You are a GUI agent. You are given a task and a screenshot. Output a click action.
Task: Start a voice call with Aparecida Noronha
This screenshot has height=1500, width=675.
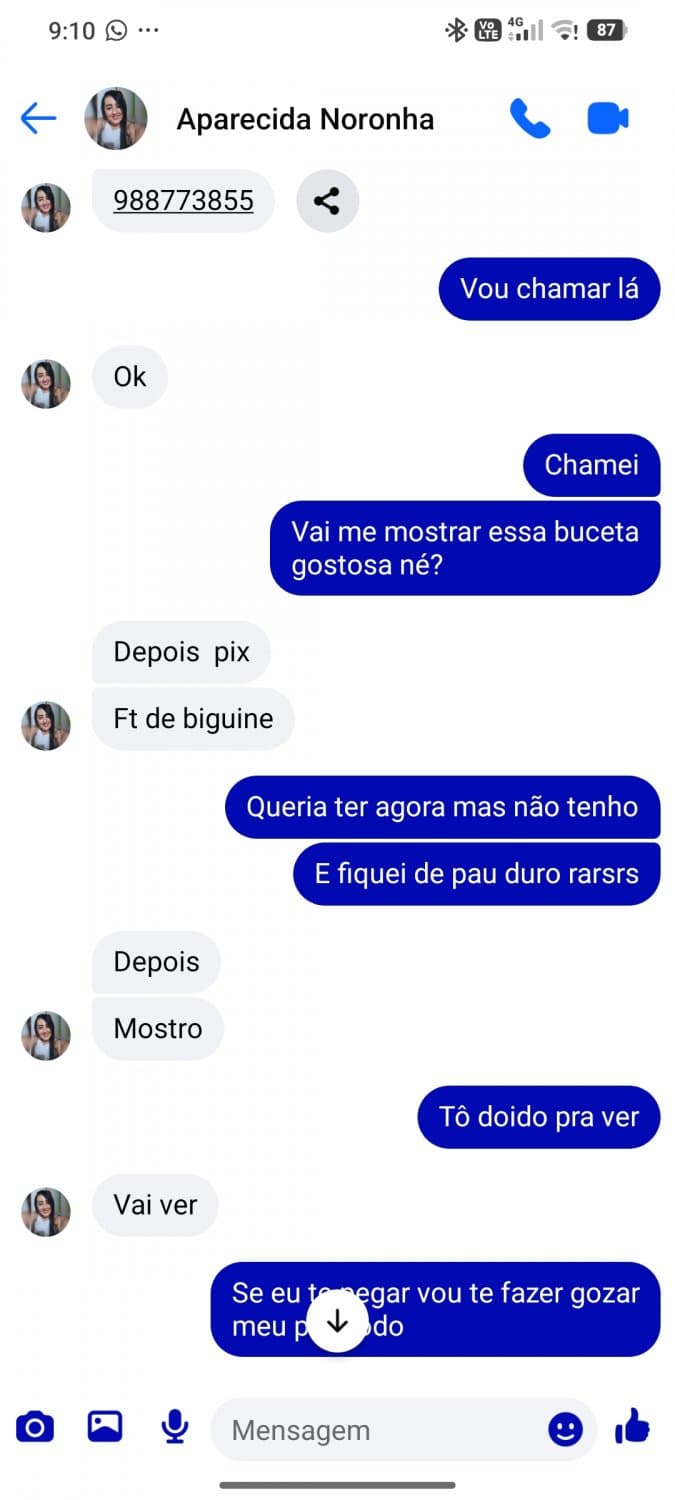529,119
